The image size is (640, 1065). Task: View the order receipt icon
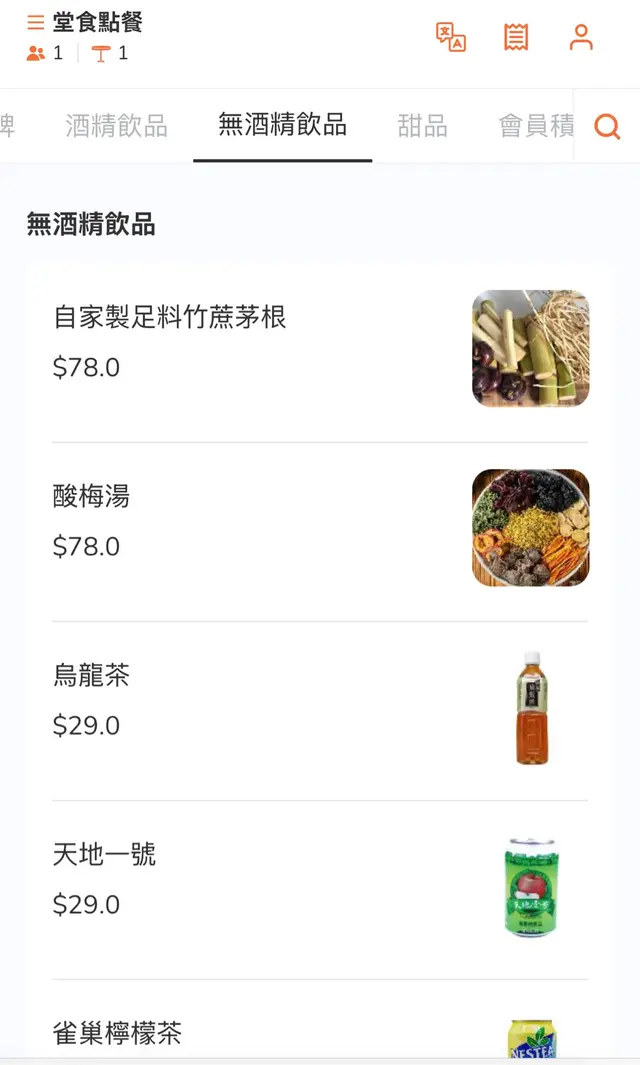pyautogui.click(x=516, y=37)
